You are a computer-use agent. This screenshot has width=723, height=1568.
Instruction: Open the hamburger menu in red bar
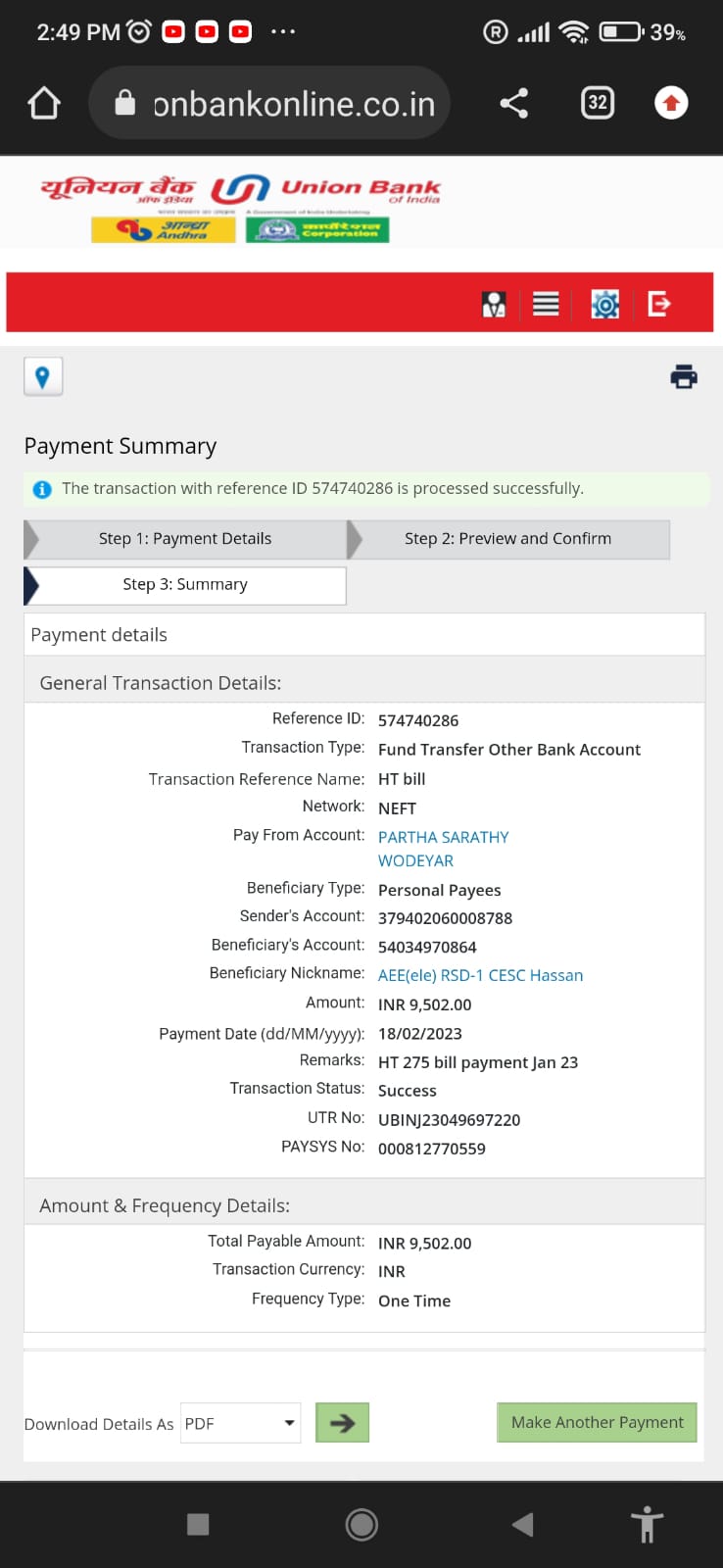click(x=546, y=305)
